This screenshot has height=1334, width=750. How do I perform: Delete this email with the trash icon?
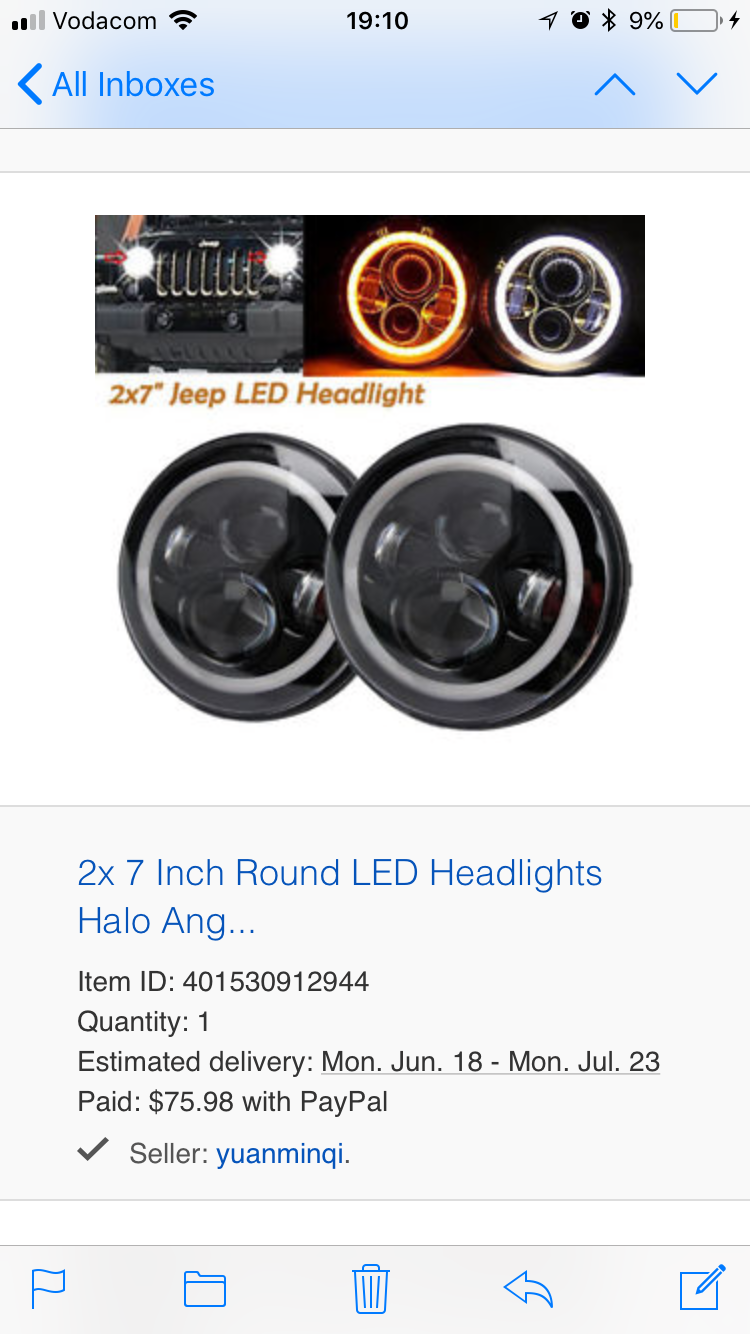point(370,1288)
